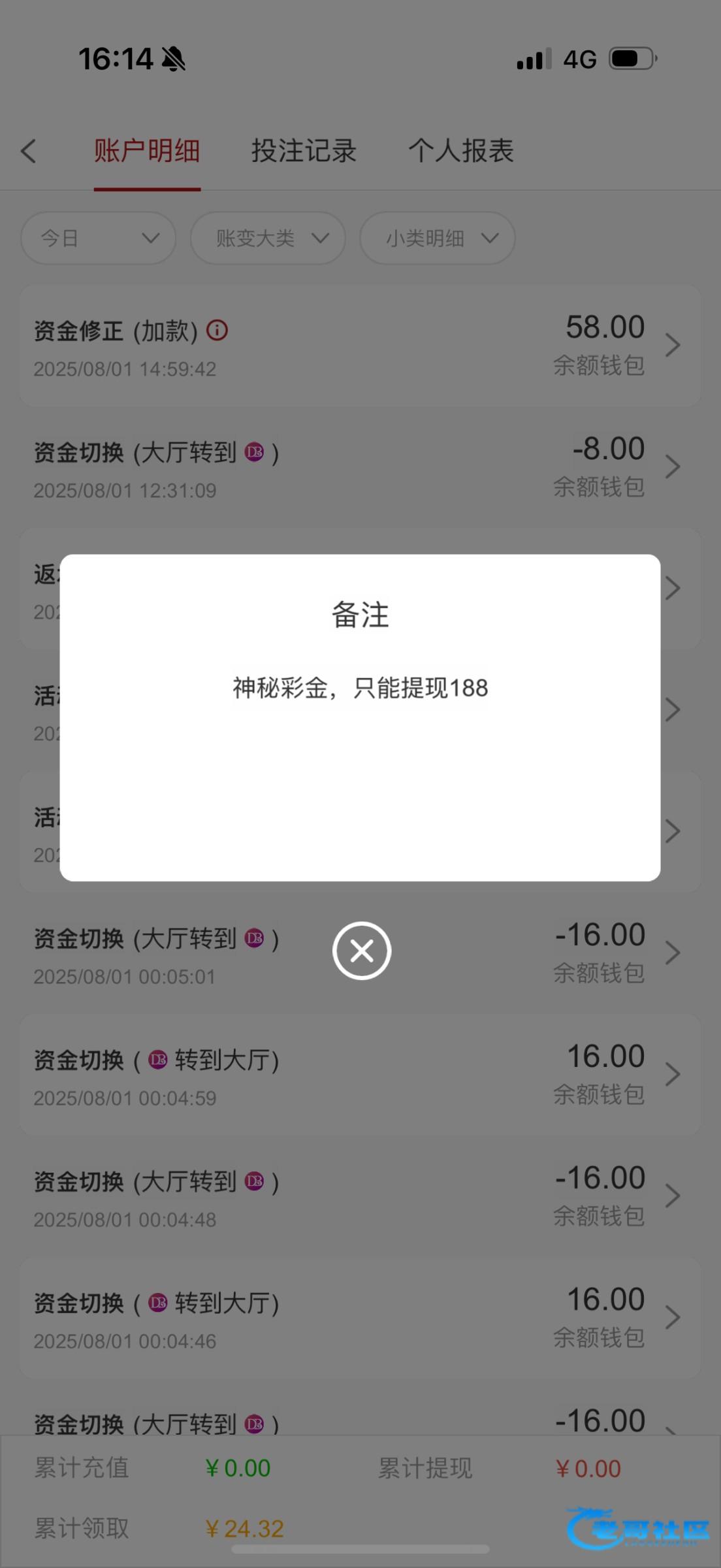Open the -16.00 transfer at 00:05:01
This screenshot has height=1568, width=721.
tap(360, 953)
